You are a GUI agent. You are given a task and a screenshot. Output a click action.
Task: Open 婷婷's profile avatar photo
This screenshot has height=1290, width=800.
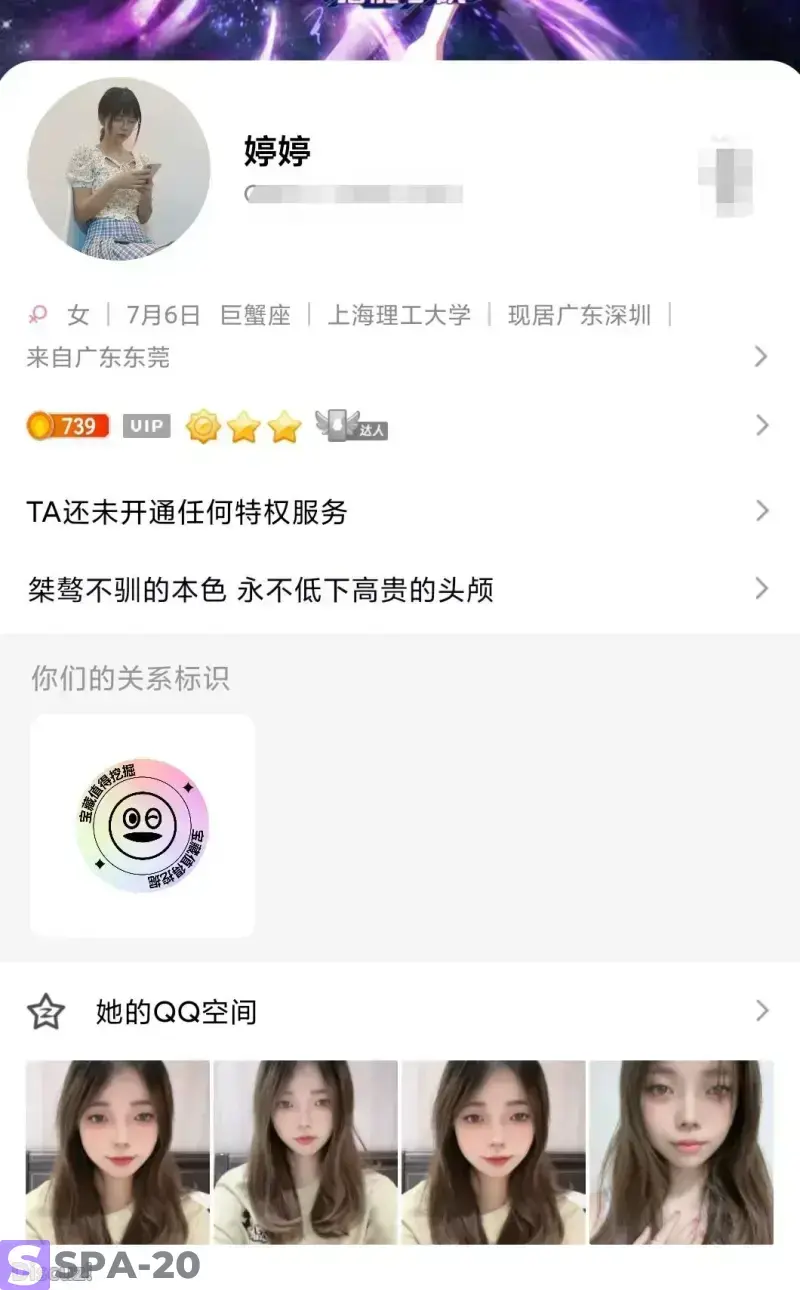click(119, 168)
